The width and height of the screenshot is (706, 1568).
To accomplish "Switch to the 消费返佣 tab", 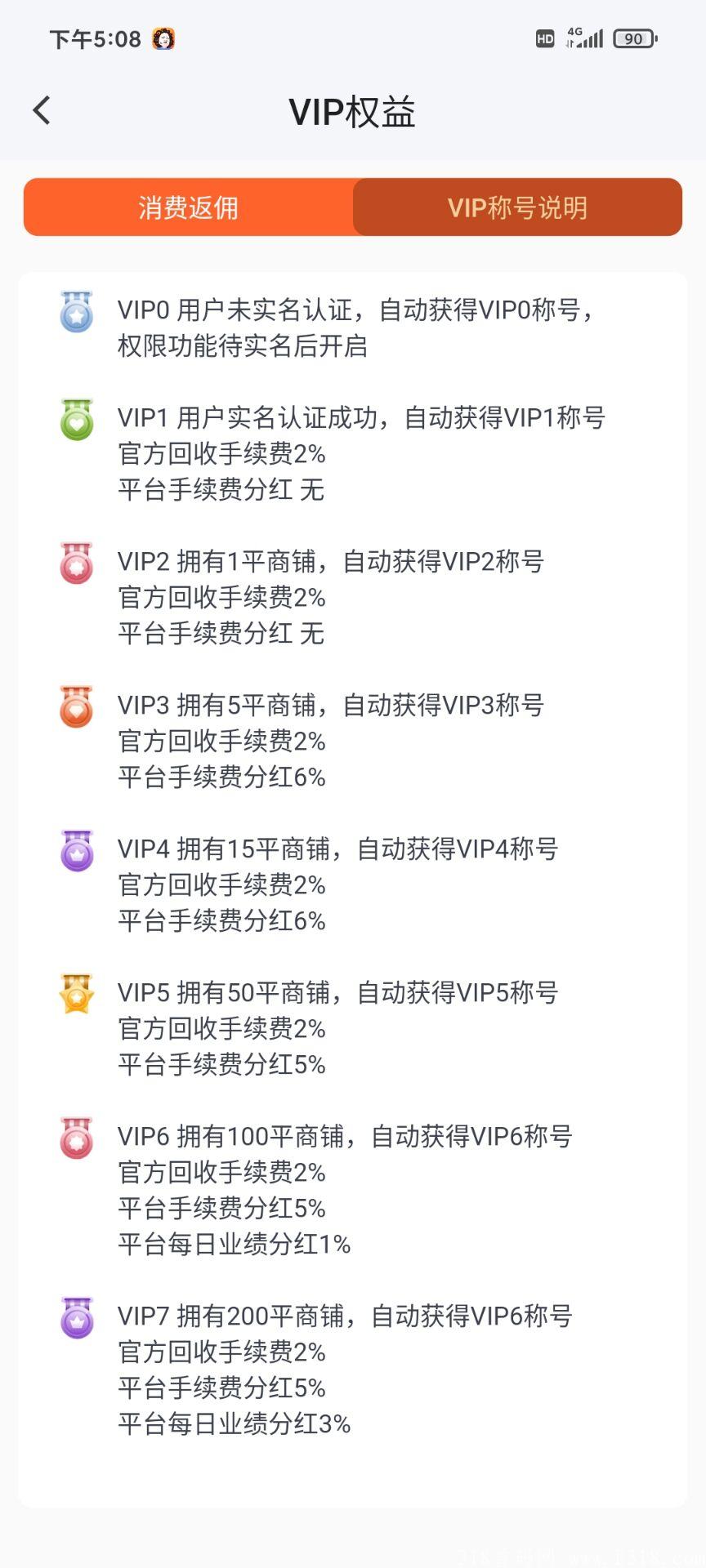I will [x=188, y=207].
